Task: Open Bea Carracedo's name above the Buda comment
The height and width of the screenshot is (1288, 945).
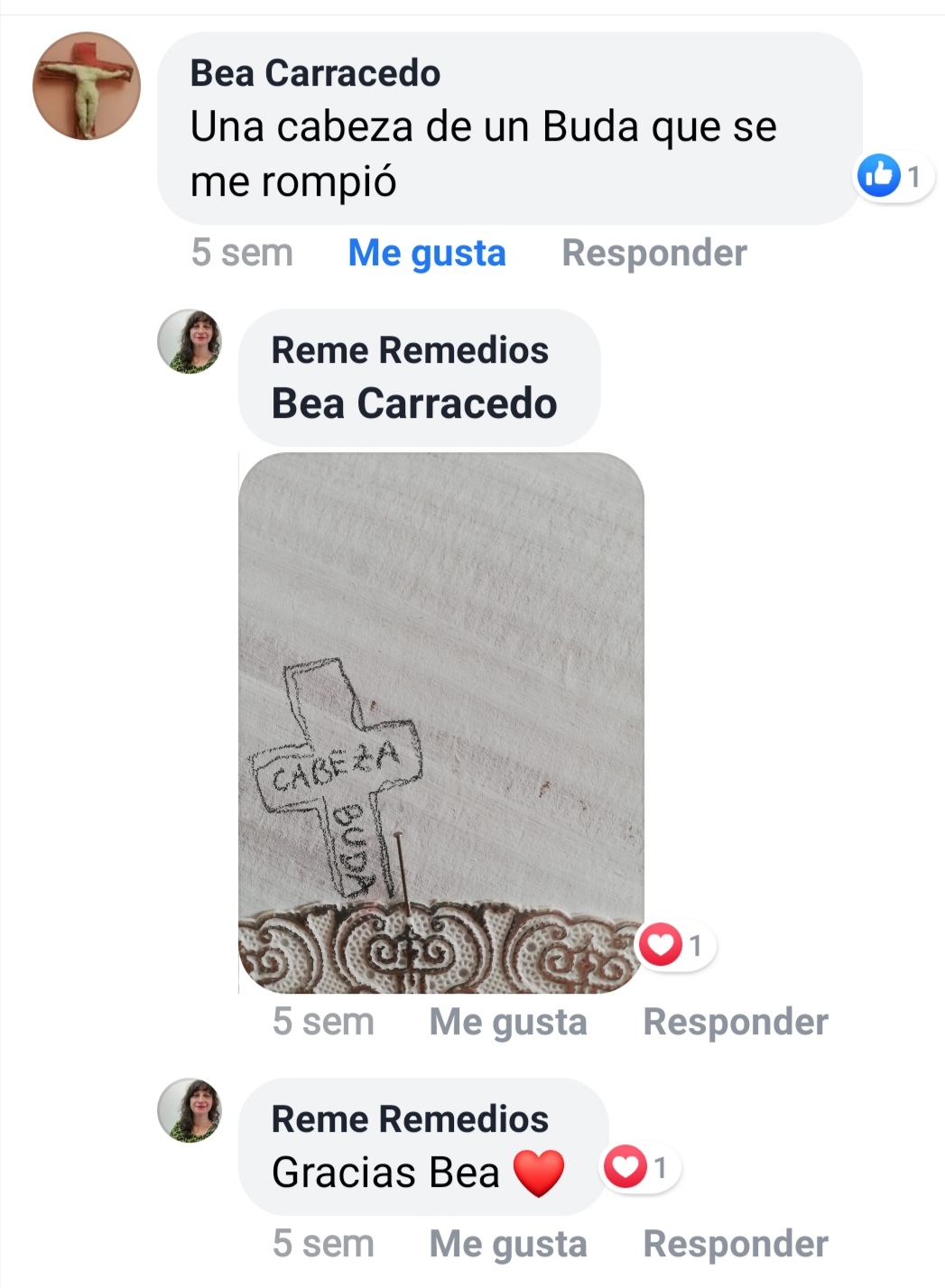Action: coord(315,73)
